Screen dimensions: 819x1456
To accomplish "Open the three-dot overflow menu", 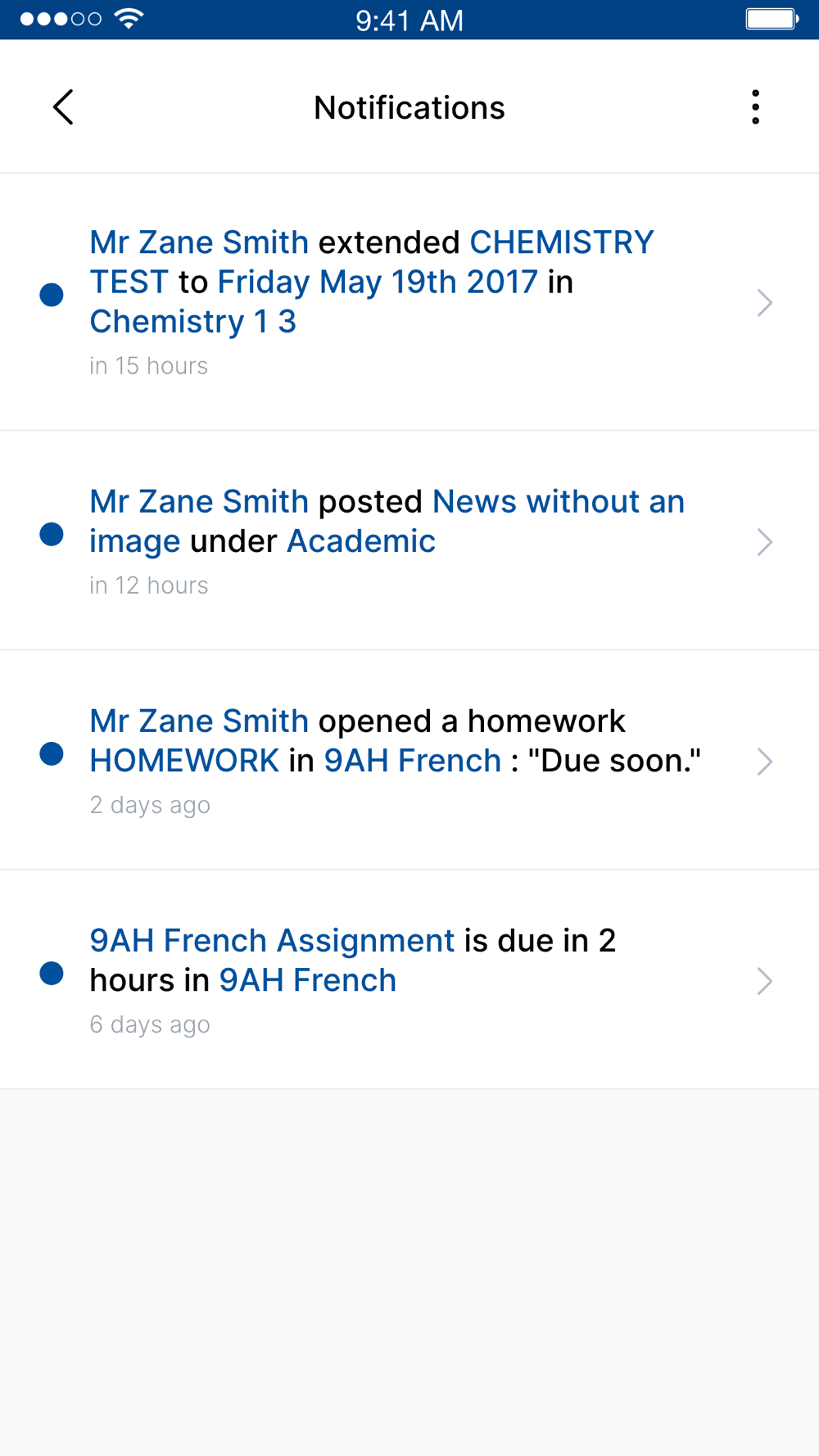I will click(x=755, y=107).
